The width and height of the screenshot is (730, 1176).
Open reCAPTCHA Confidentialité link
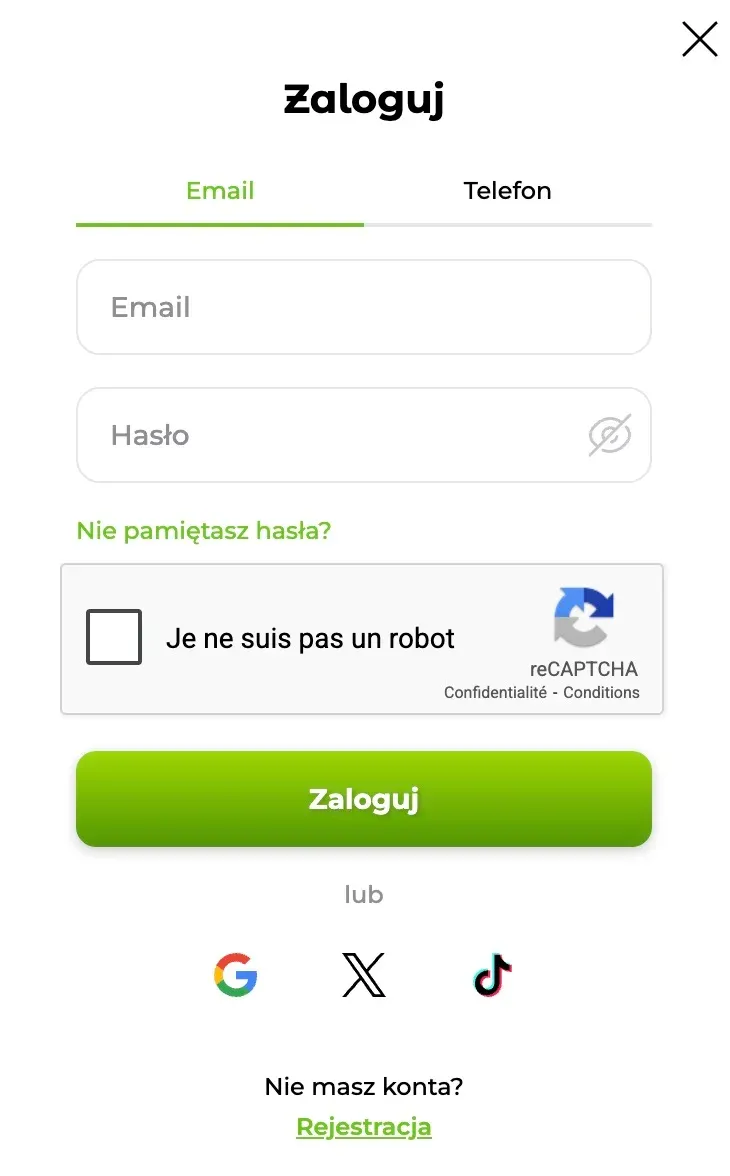coord(496,692)
